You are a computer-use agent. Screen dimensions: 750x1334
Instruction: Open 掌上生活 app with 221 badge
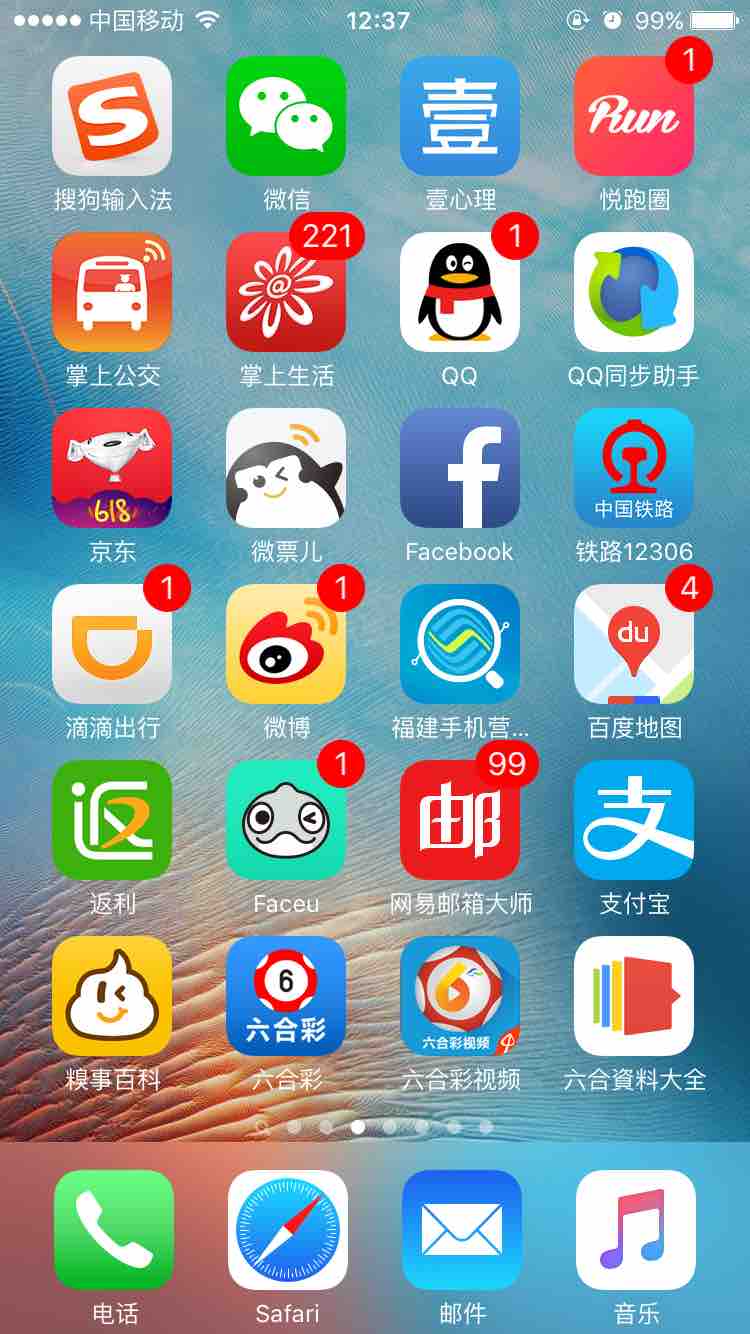click(x=286, y=292)
